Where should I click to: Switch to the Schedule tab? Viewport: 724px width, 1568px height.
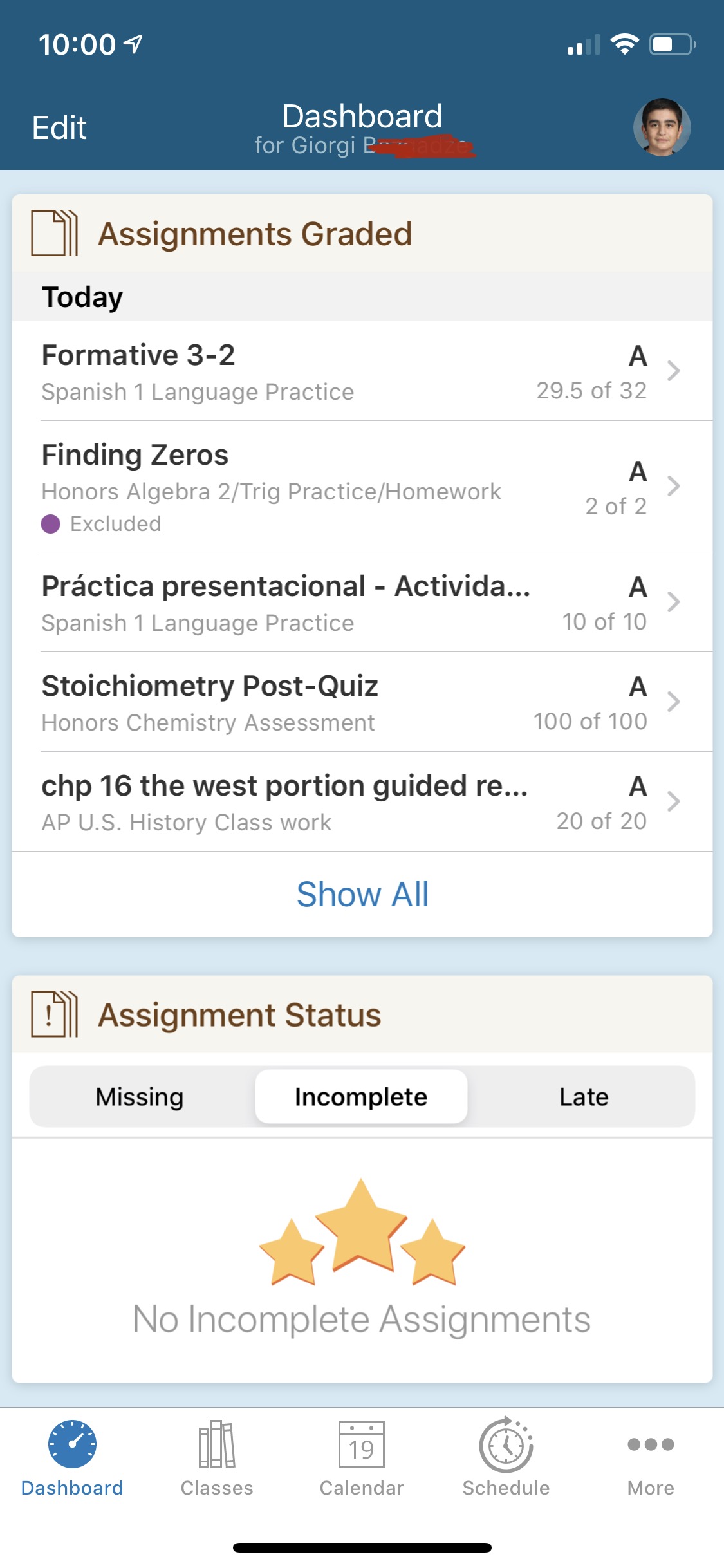506,1458
